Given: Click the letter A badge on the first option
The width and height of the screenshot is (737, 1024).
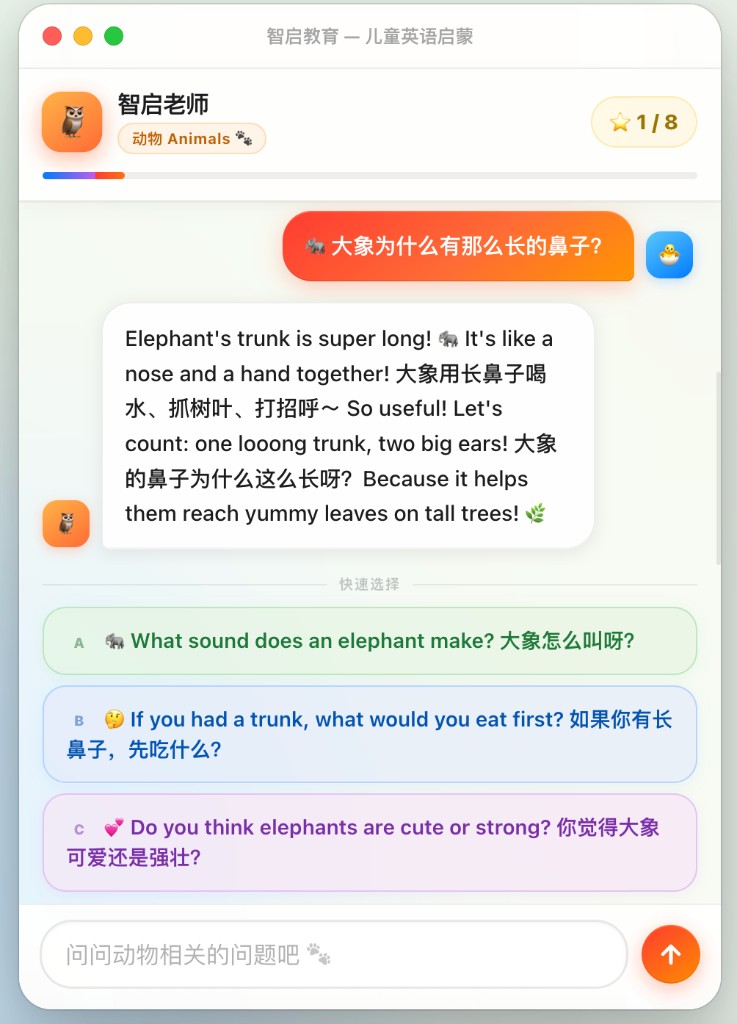Looking at the screenshot, I should click(79, 642).
